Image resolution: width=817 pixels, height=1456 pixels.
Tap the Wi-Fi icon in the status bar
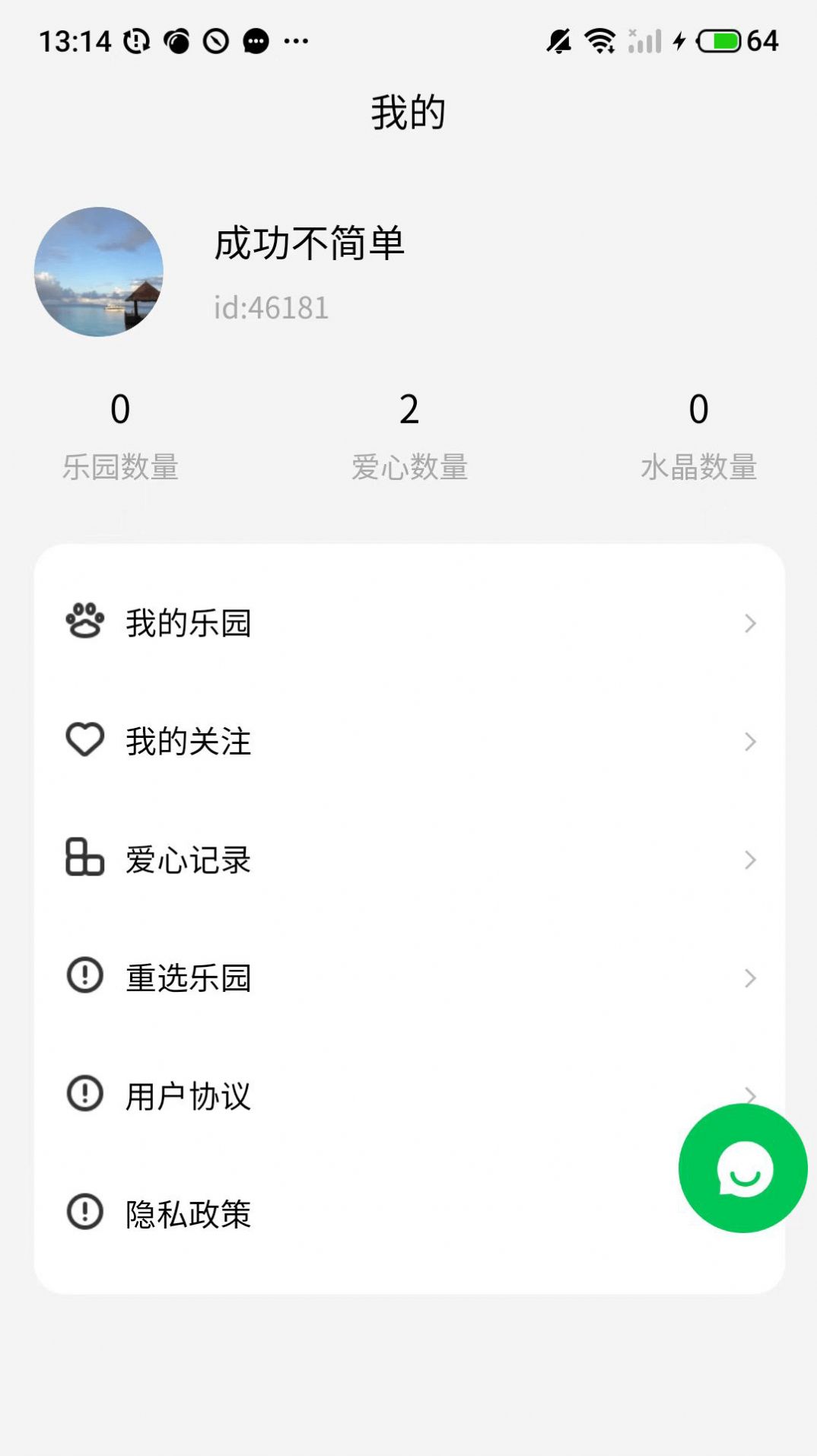600,40
